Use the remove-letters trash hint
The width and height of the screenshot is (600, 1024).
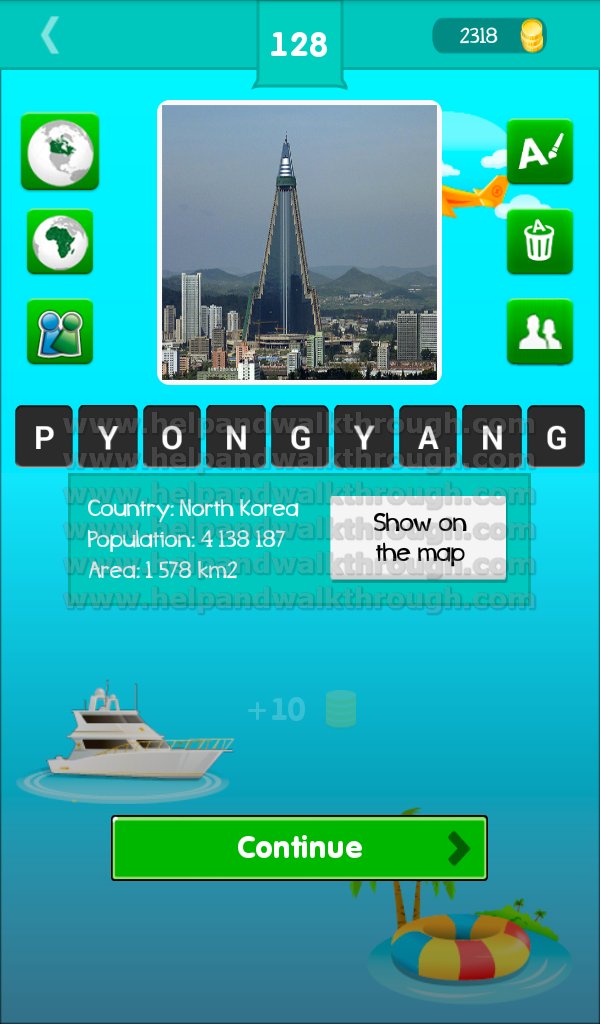[x=539, y=242]
